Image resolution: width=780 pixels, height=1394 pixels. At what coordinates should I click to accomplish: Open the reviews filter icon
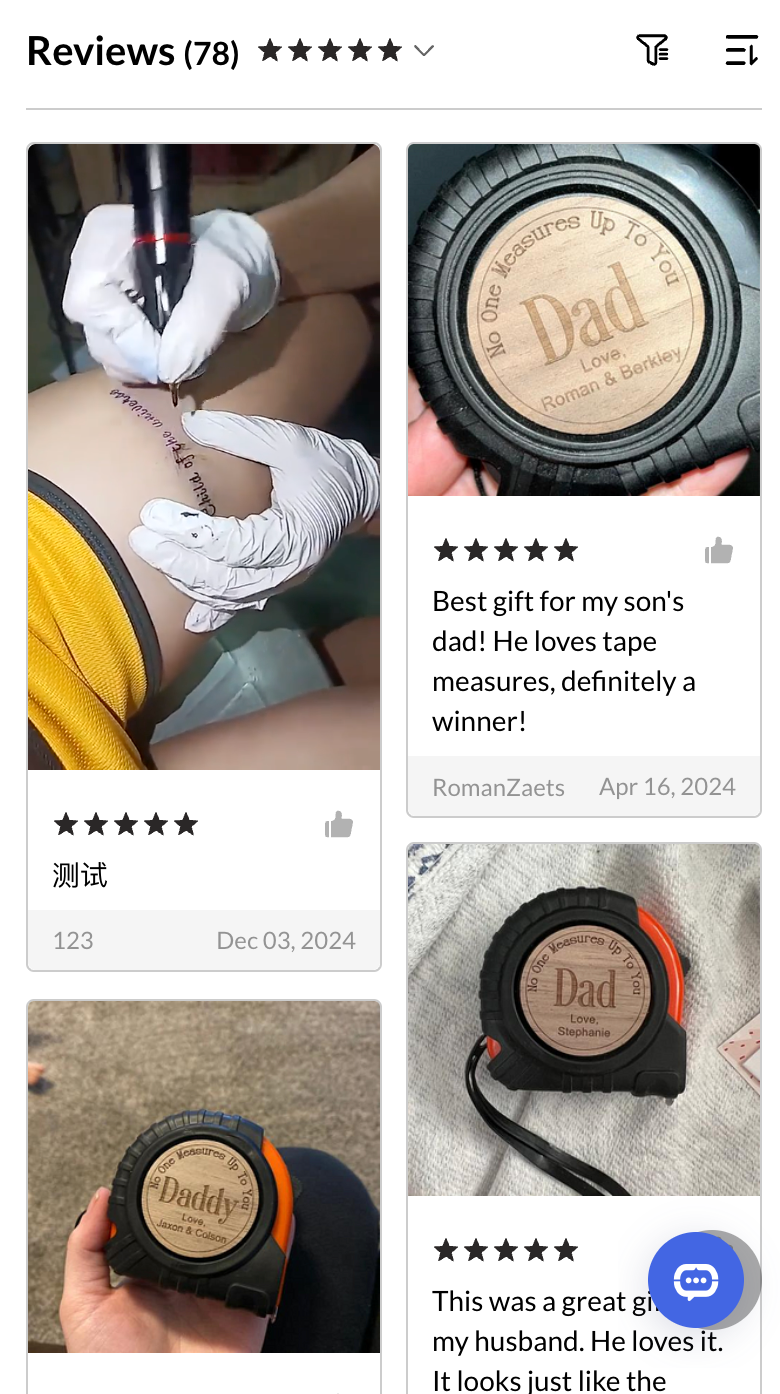click(652, 50)
